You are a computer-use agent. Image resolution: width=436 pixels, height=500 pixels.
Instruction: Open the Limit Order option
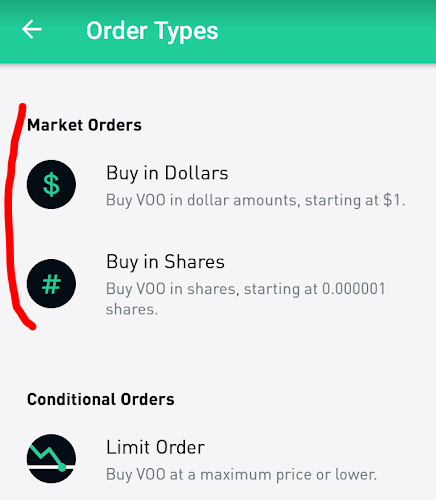[x=218, y=459]
